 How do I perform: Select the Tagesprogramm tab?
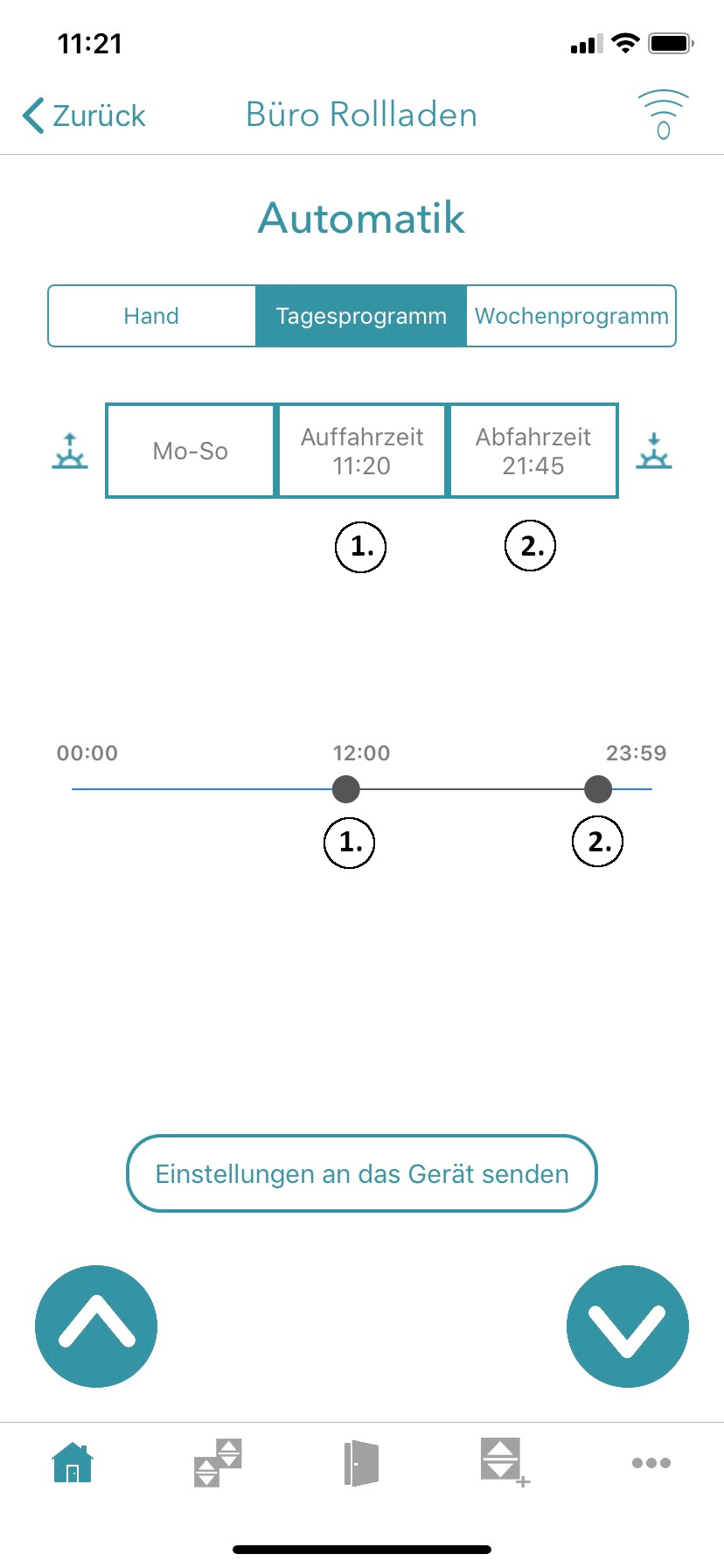point(361,316)
